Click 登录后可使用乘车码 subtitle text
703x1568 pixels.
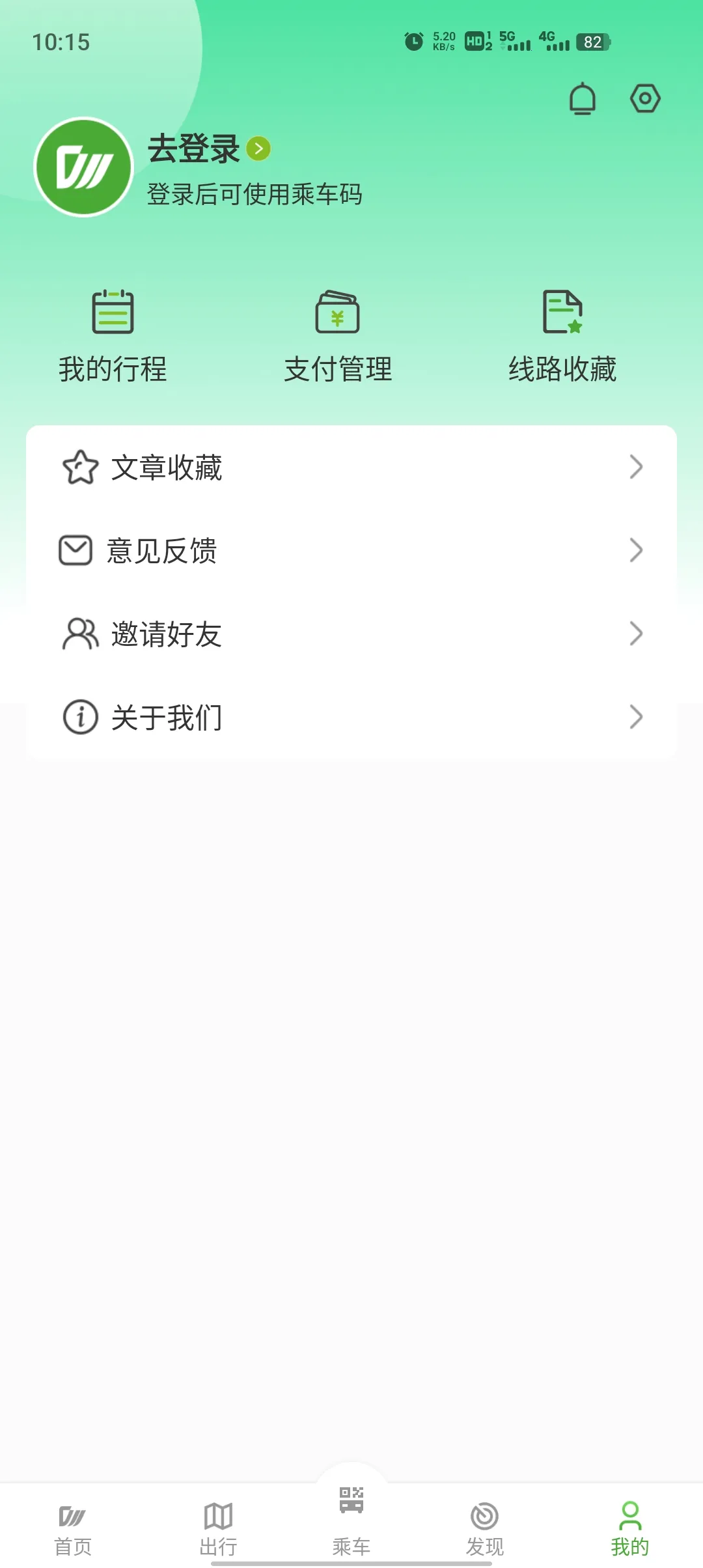[256, 194]
